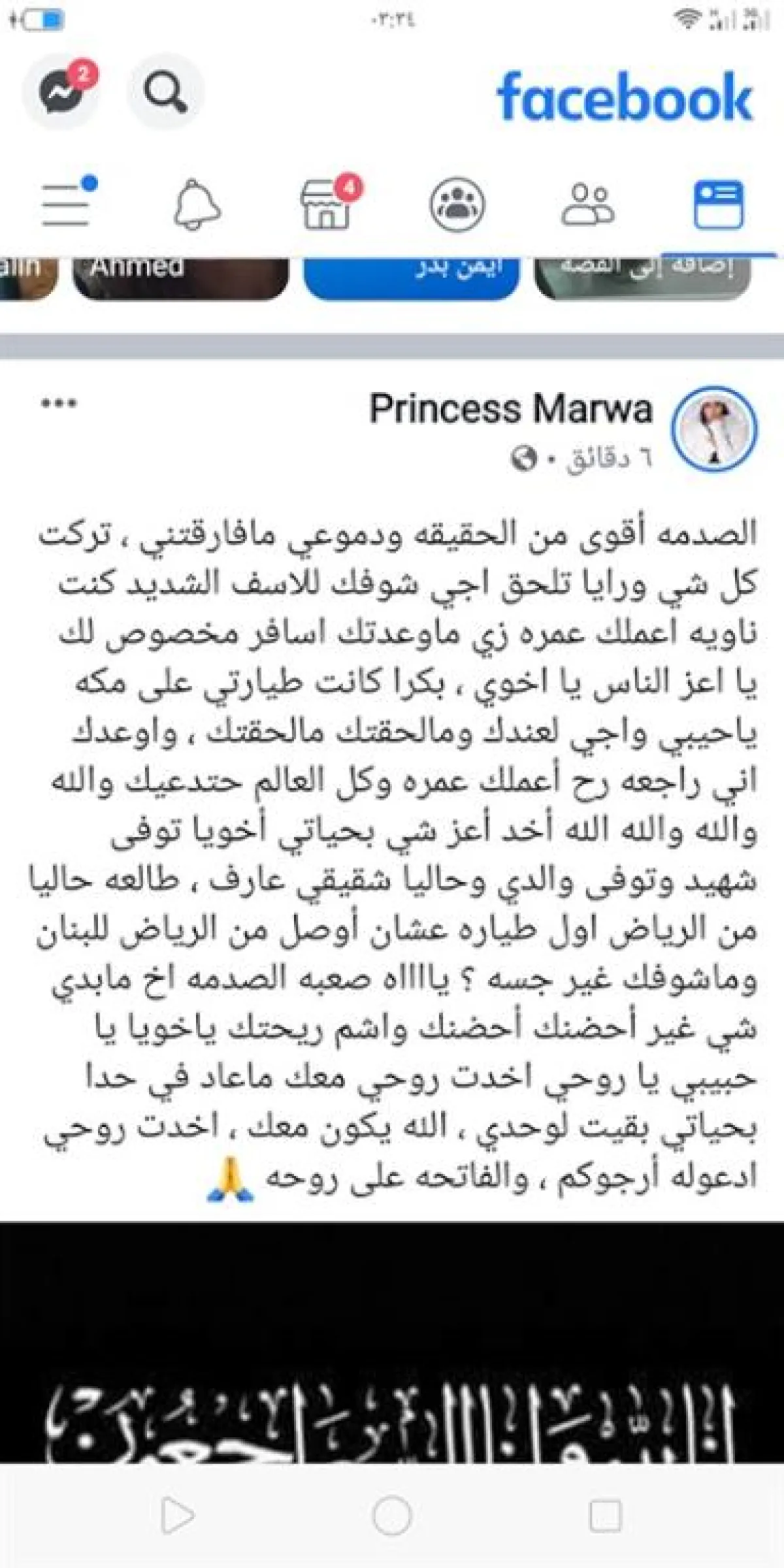Viewport: 784px width, 1568px height.
Task: Tap the add to story card
Action: (642, 278)
